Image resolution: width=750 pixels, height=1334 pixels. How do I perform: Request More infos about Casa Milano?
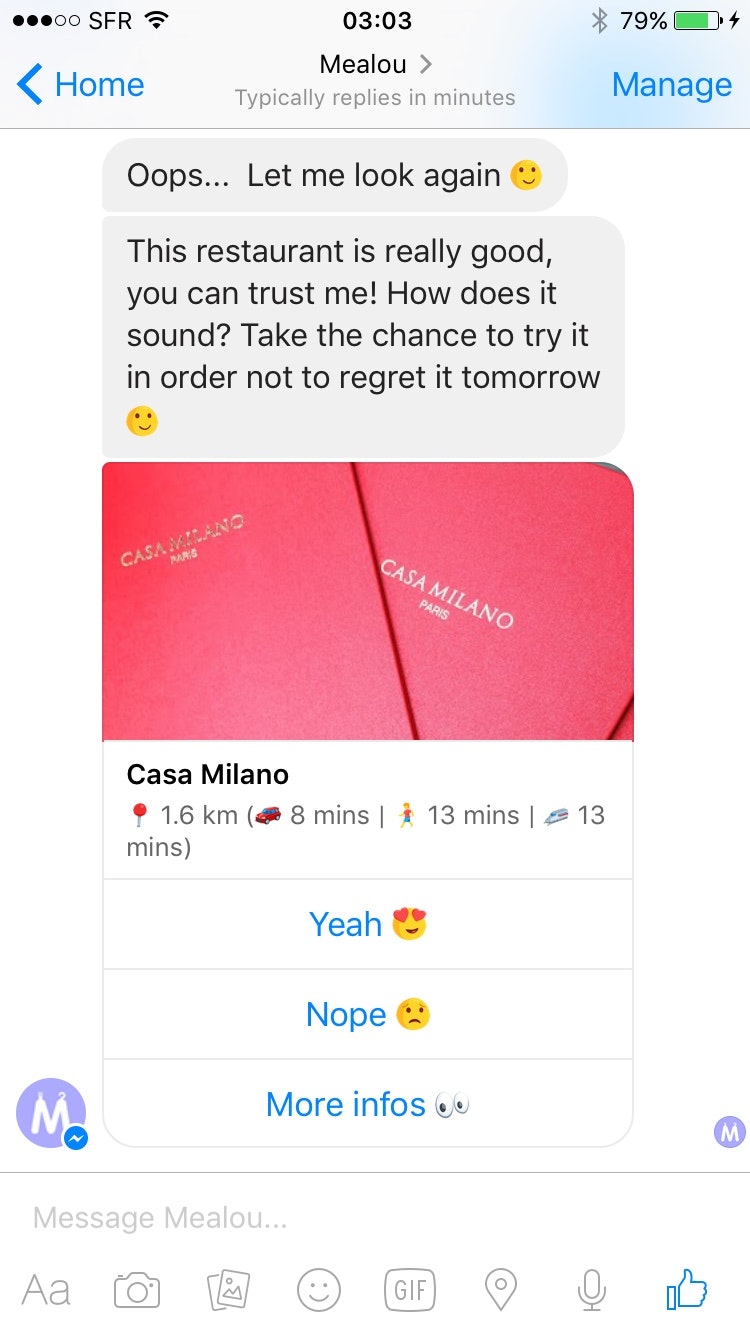point(368,1104)
